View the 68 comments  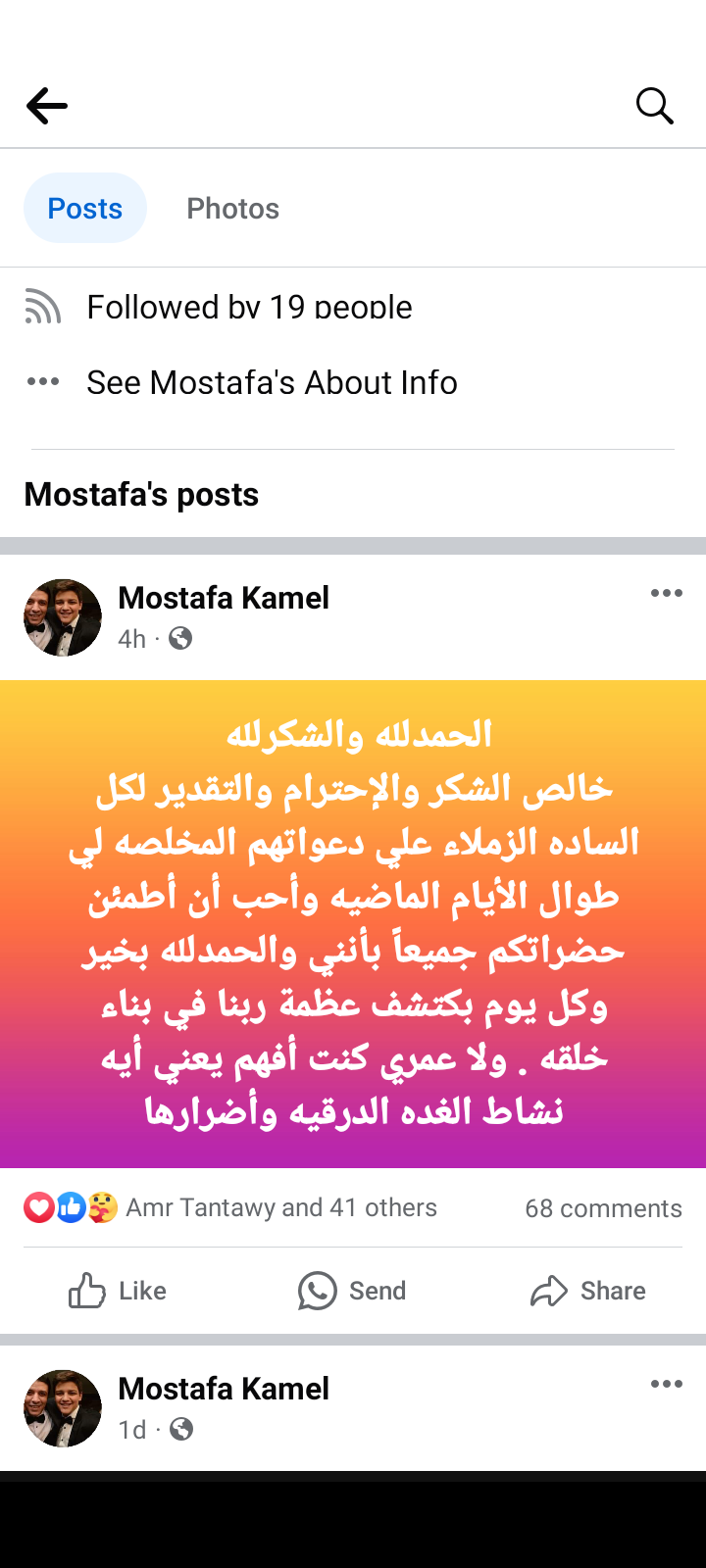[603, 1208]
